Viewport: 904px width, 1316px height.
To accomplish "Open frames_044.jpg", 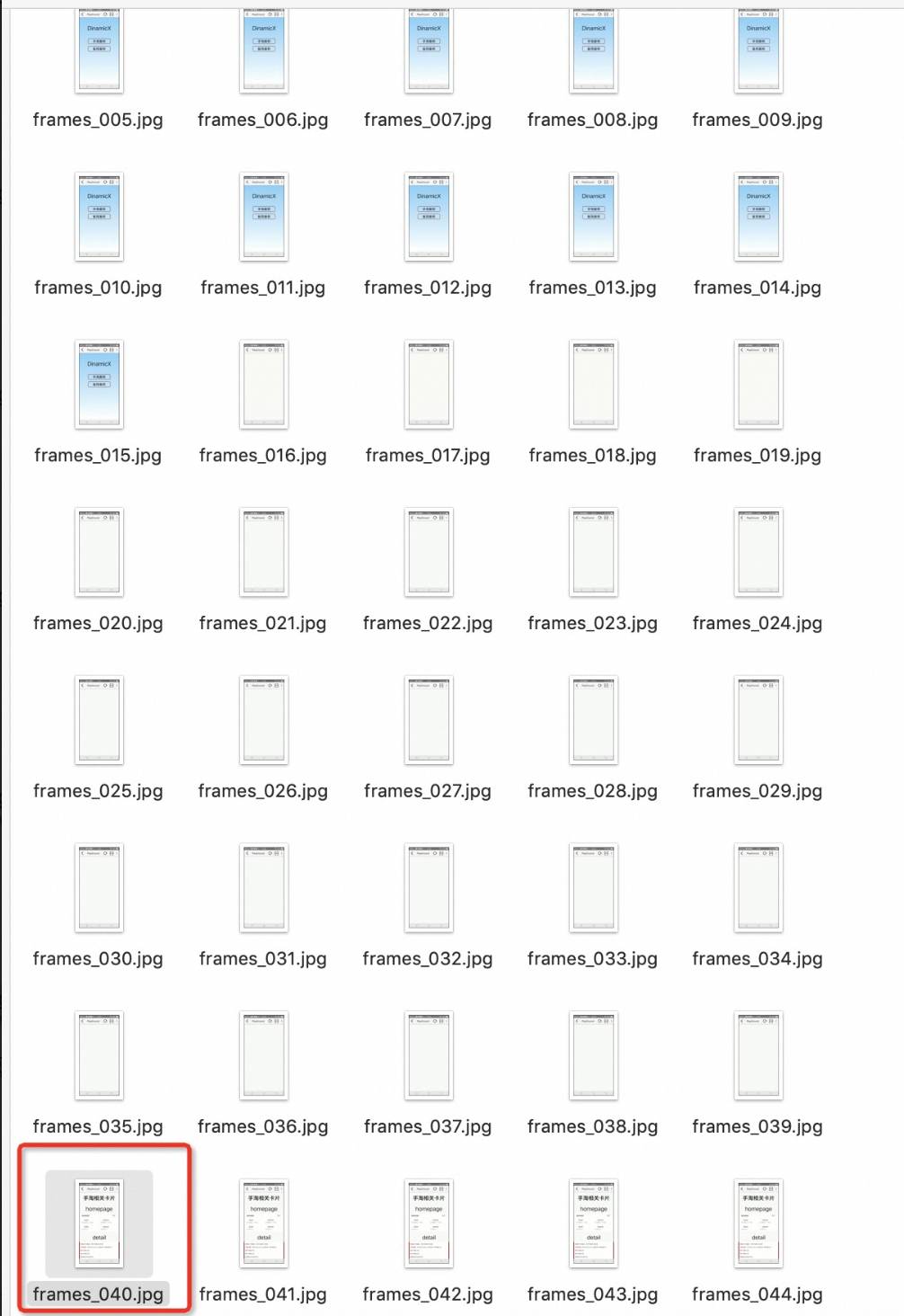I will 758,1223.
